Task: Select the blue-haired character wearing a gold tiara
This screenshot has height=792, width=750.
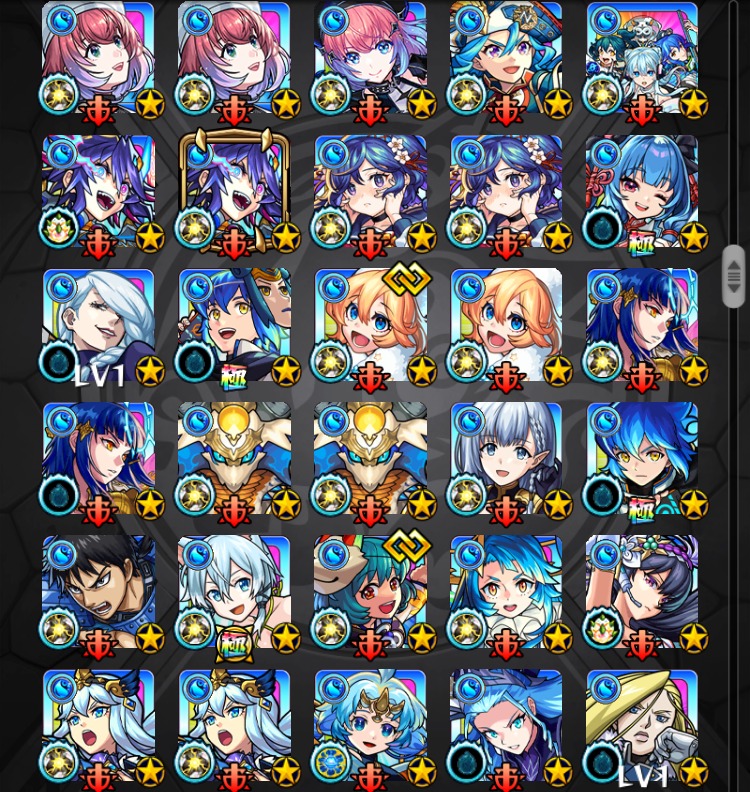Action: (x=370, y=724)
